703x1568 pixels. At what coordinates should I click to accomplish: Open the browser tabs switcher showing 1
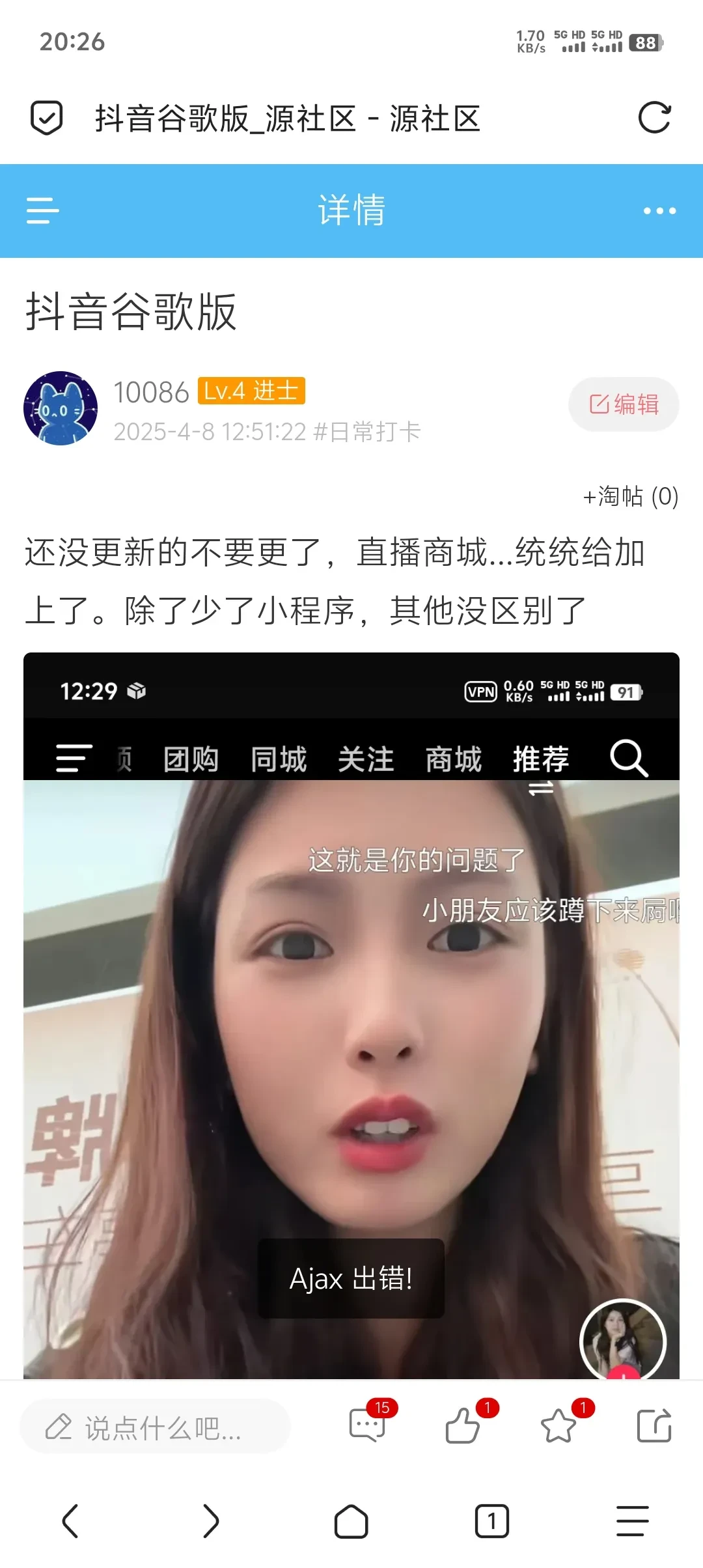click(492, 1521)
